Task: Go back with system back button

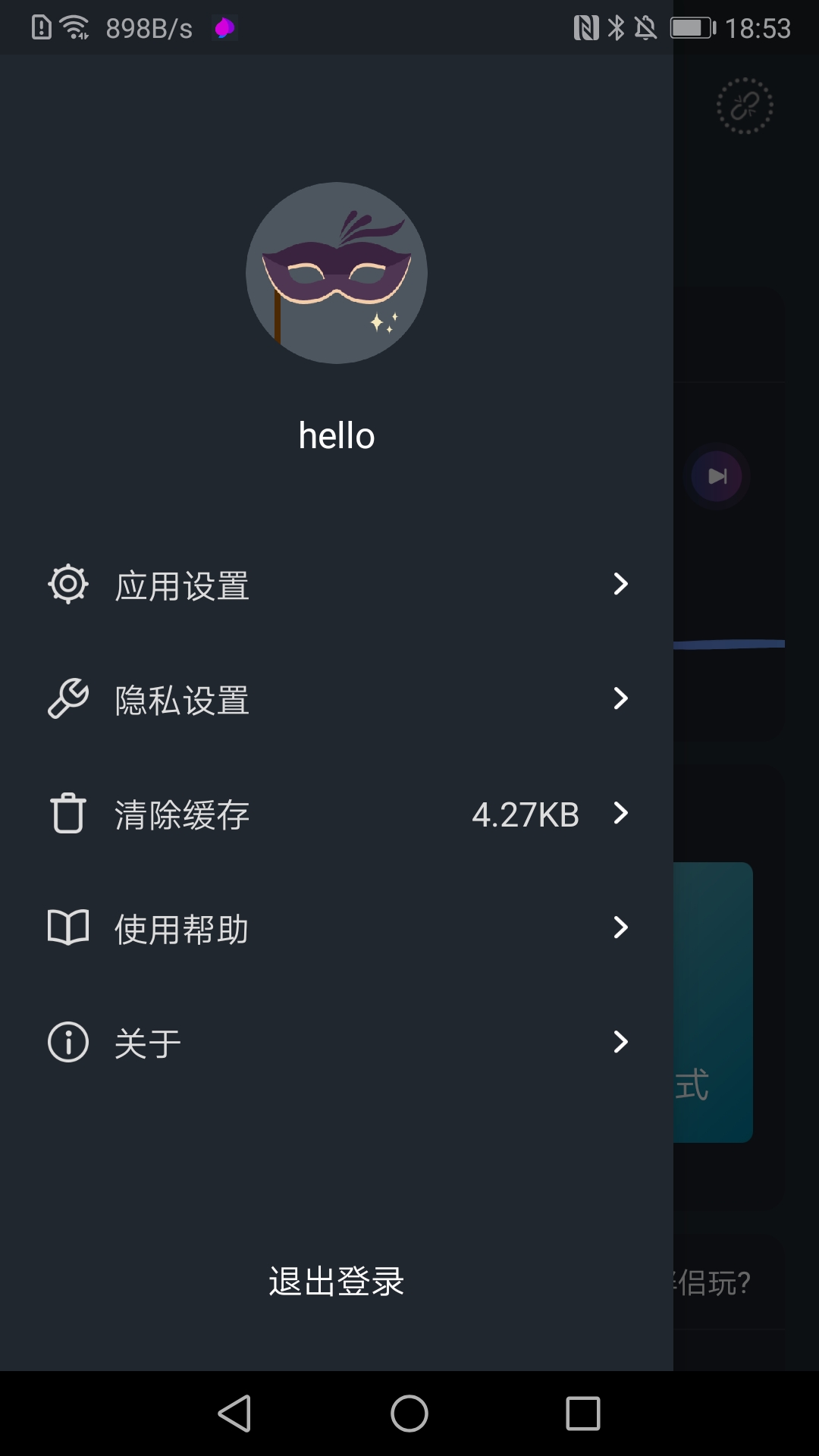Action: [234, 1414]
